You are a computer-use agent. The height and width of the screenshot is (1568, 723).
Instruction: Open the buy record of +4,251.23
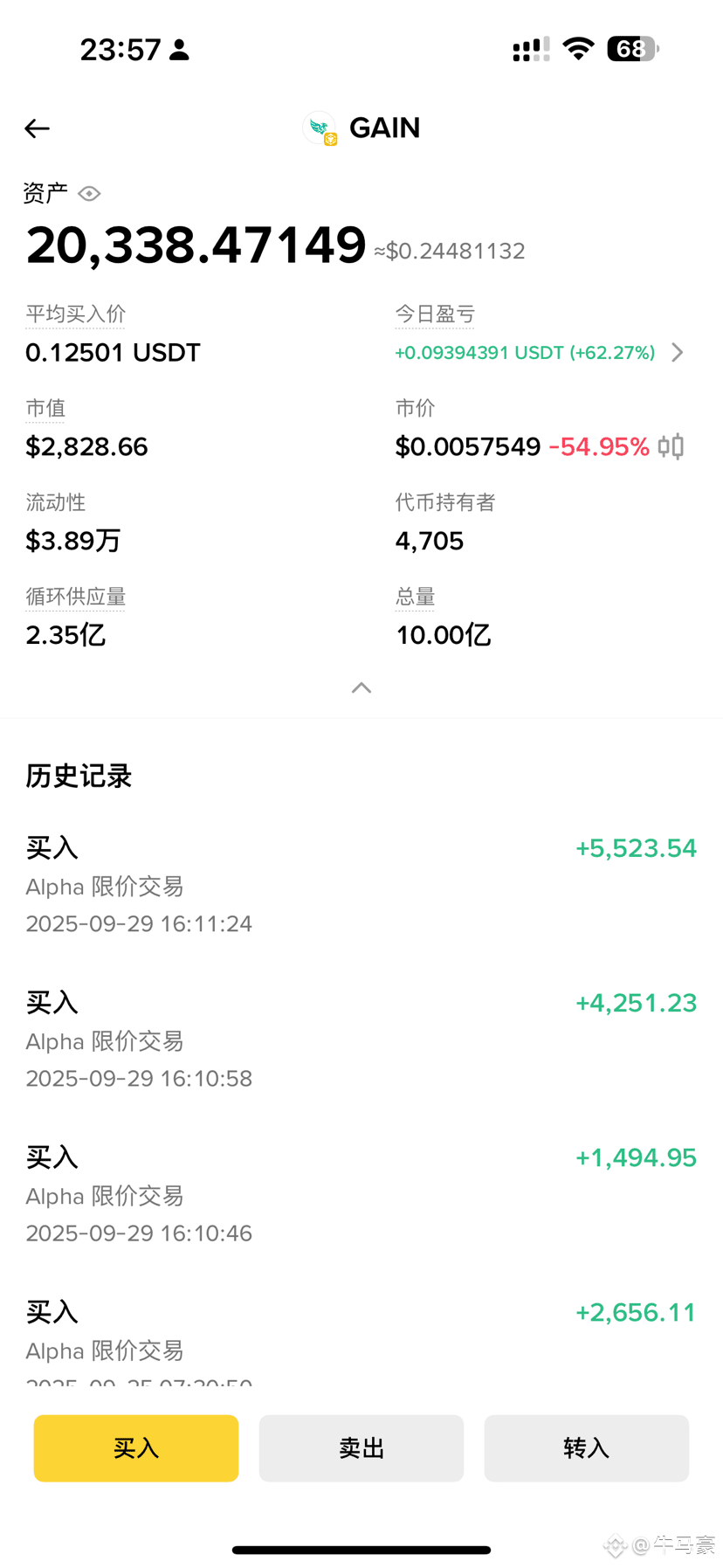[x=361, y=1040]
